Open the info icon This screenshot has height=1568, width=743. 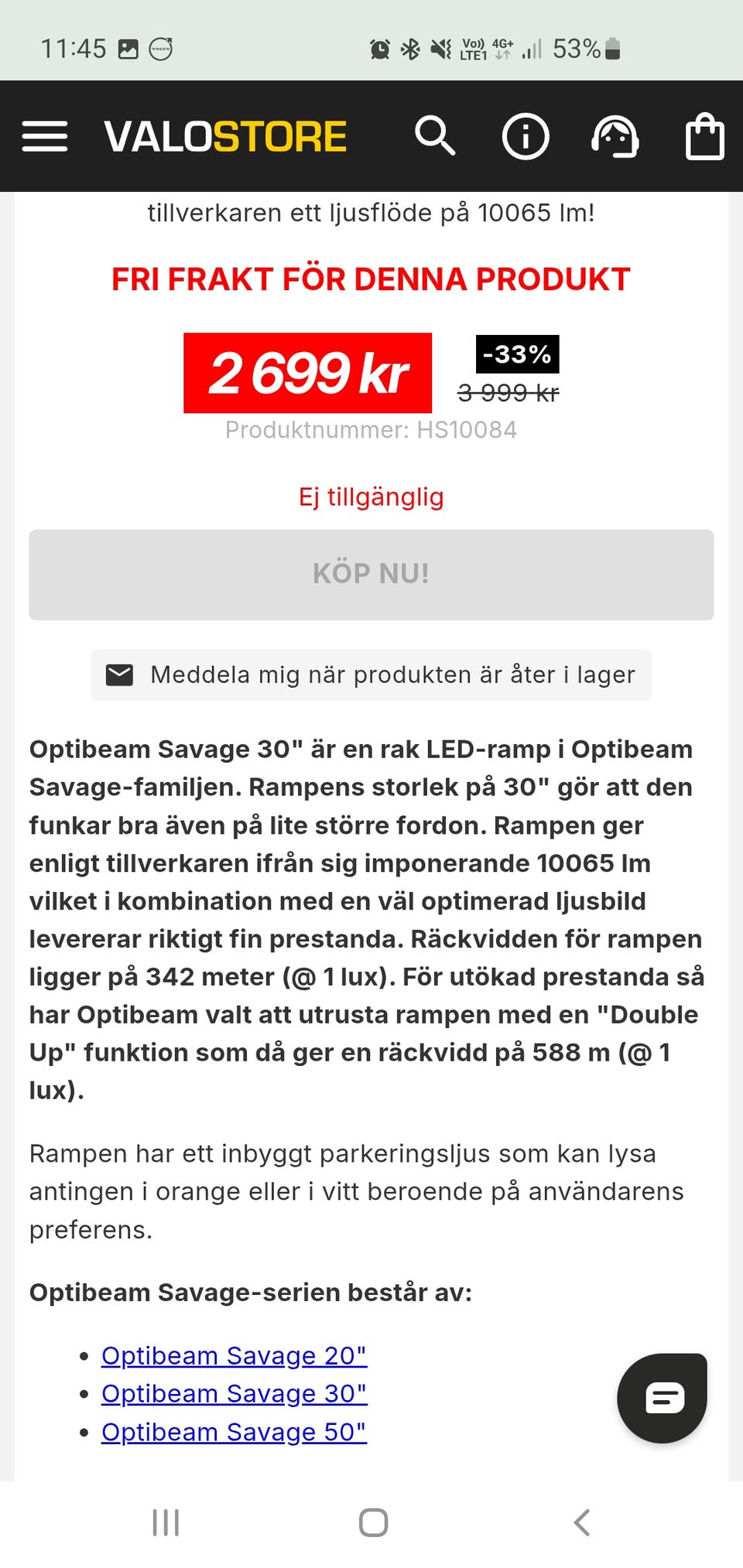click(526, 137)
